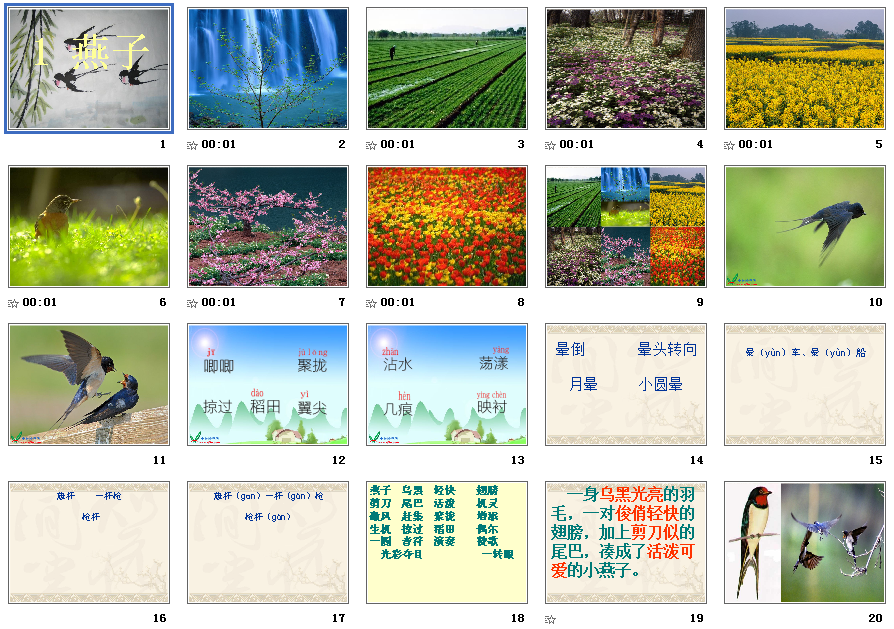Open slide 11 showing two swallows feeding

(x=89, y=385)
